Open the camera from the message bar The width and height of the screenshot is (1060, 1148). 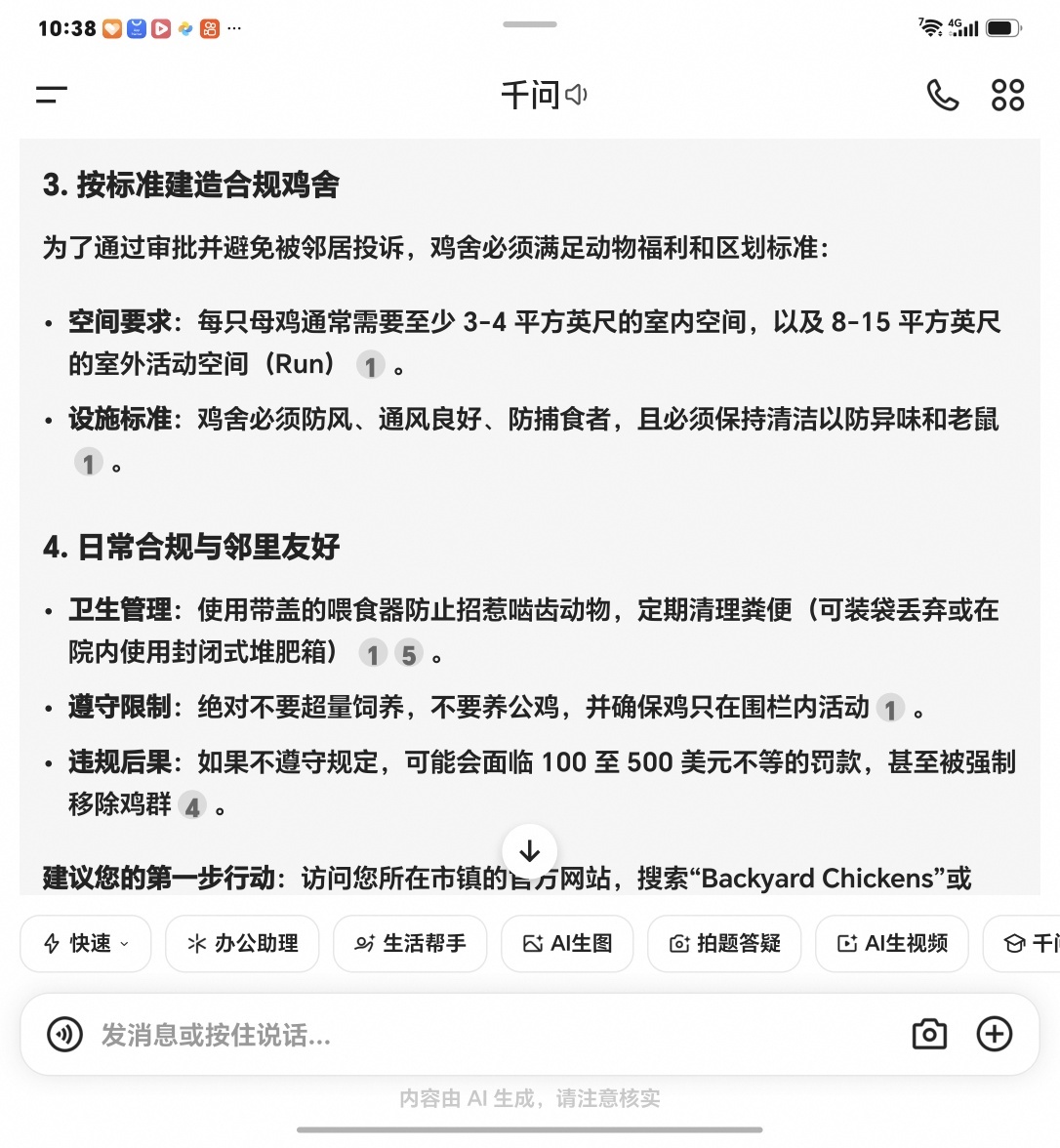929,1035
